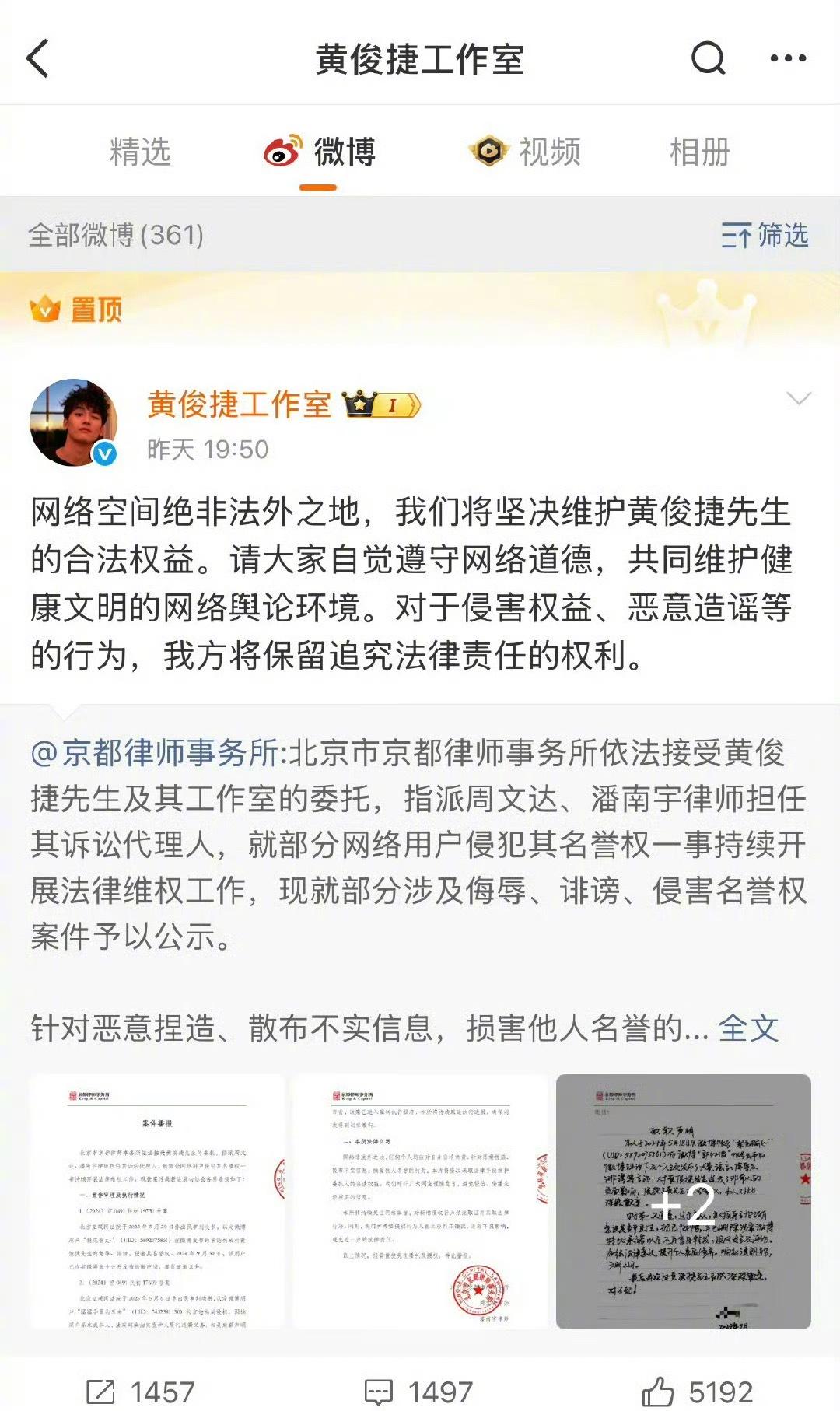Like the post with 5192 likes
Image resolution: width=840 pixels, height=1411 pixels.
698,1392
